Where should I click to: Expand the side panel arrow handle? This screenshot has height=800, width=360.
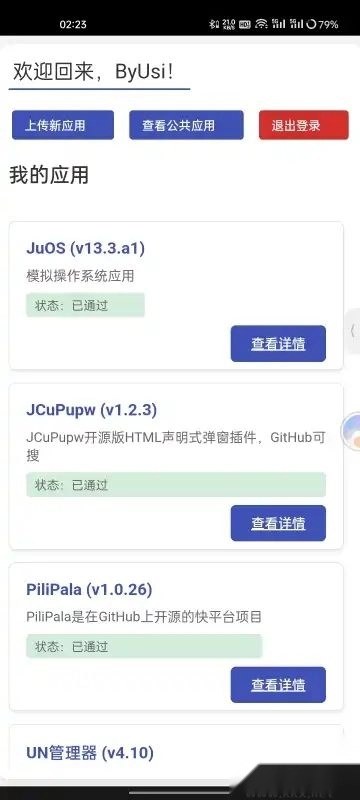pyautogui.click(x=352, y=331)
